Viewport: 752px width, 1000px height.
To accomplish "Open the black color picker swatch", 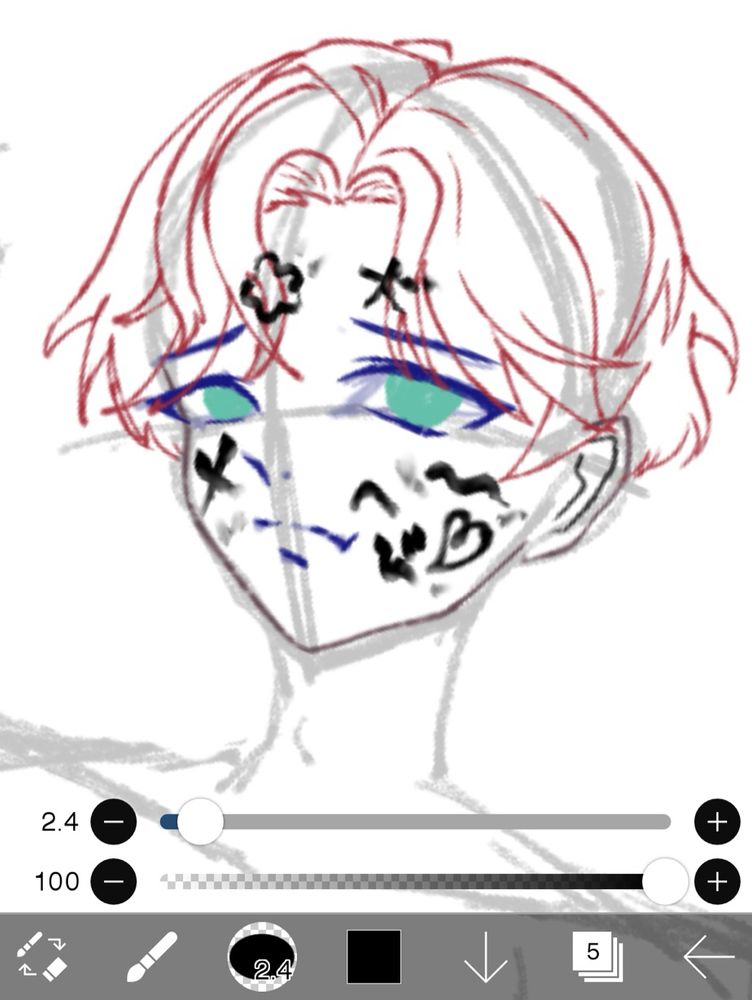I will click(x=374, y=957).
